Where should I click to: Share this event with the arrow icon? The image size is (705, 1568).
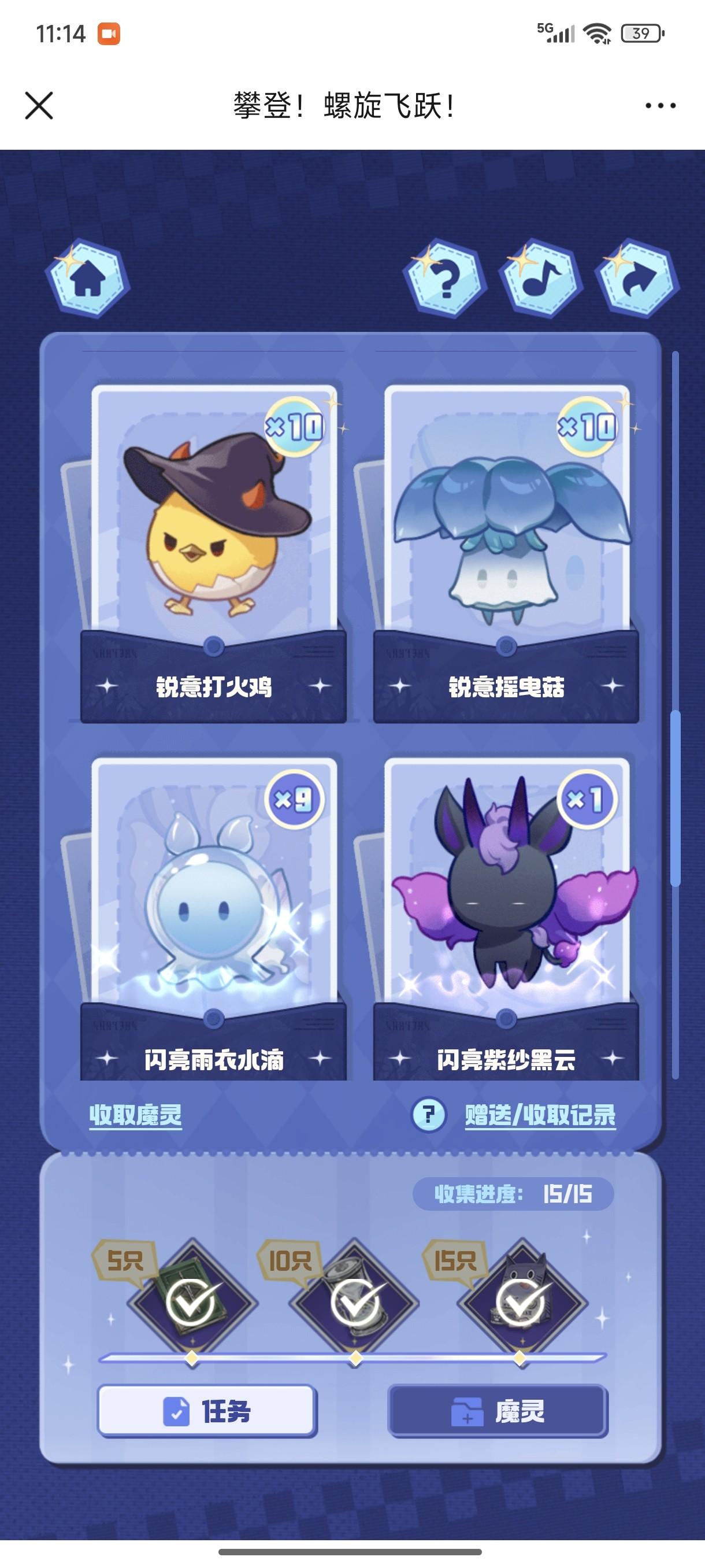638,279
